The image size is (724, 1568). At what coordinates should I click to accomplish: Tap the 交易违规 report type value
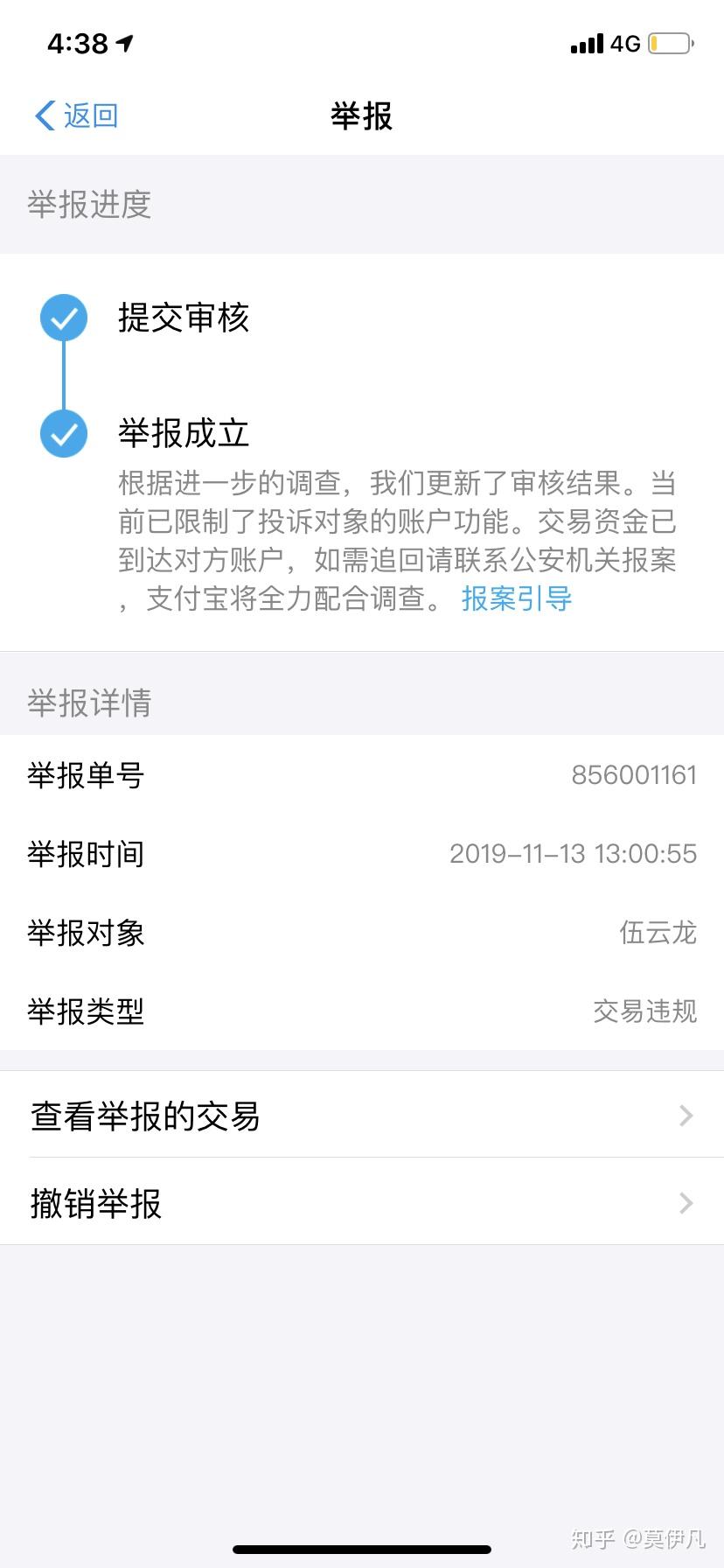coord(644,1011)
